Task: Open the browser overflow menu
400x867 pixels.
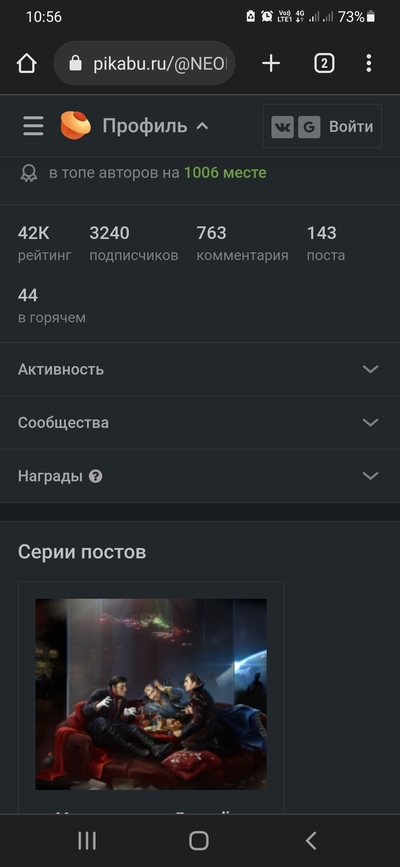Action: click(x=369, y=64)
